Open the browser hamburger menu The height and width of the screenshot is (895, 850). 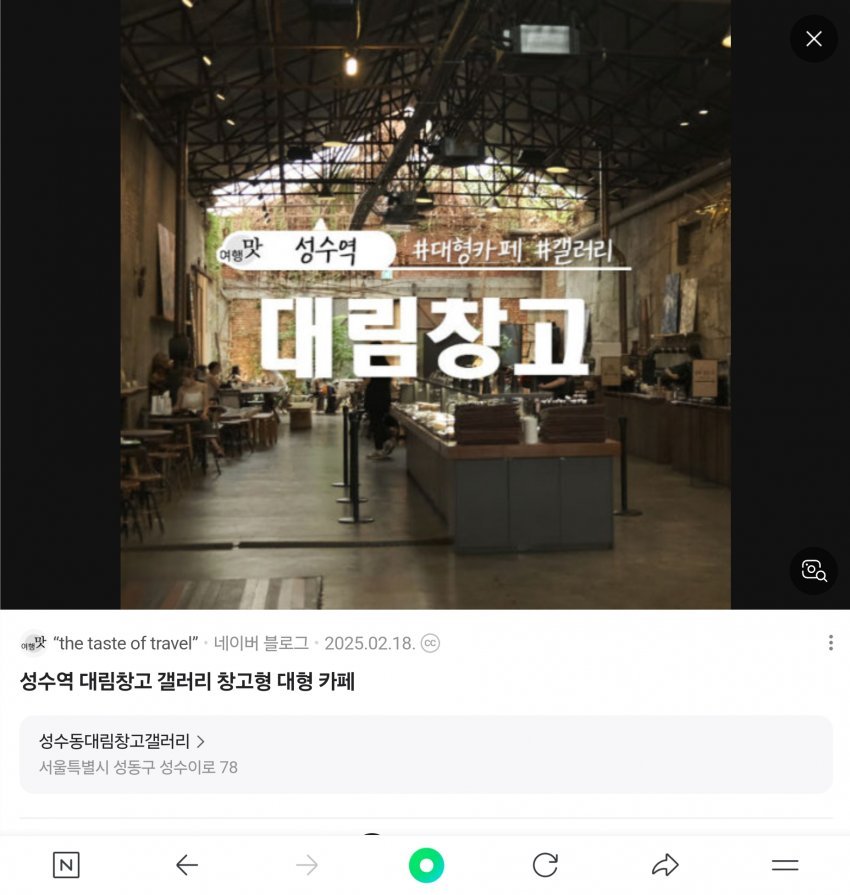(x=785, y=865)
